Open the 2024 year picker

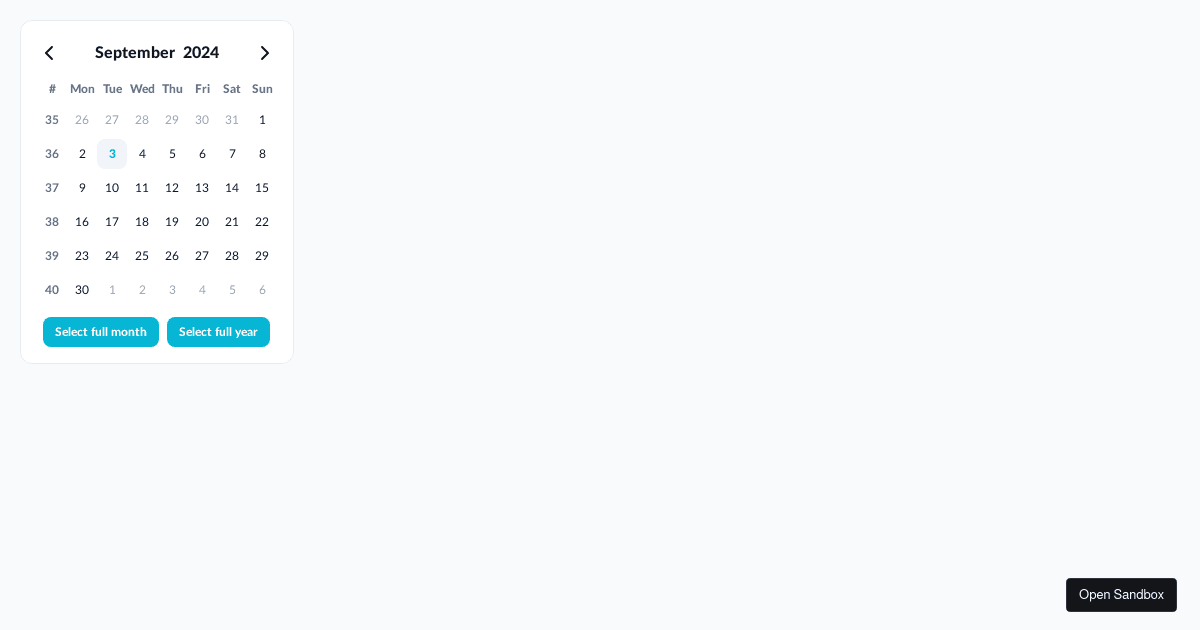tap(201, 53)
